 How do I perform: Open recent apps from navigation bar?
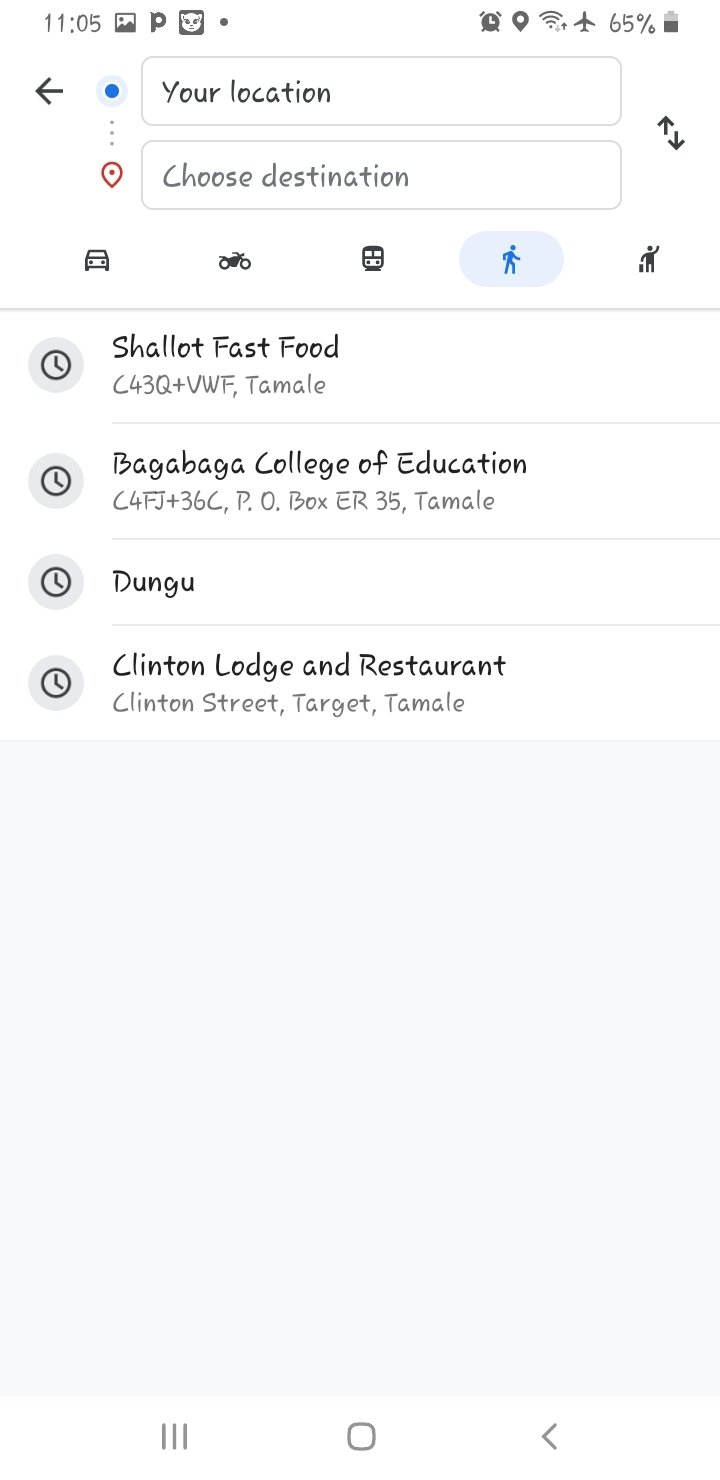click(x=175, y=1437)
